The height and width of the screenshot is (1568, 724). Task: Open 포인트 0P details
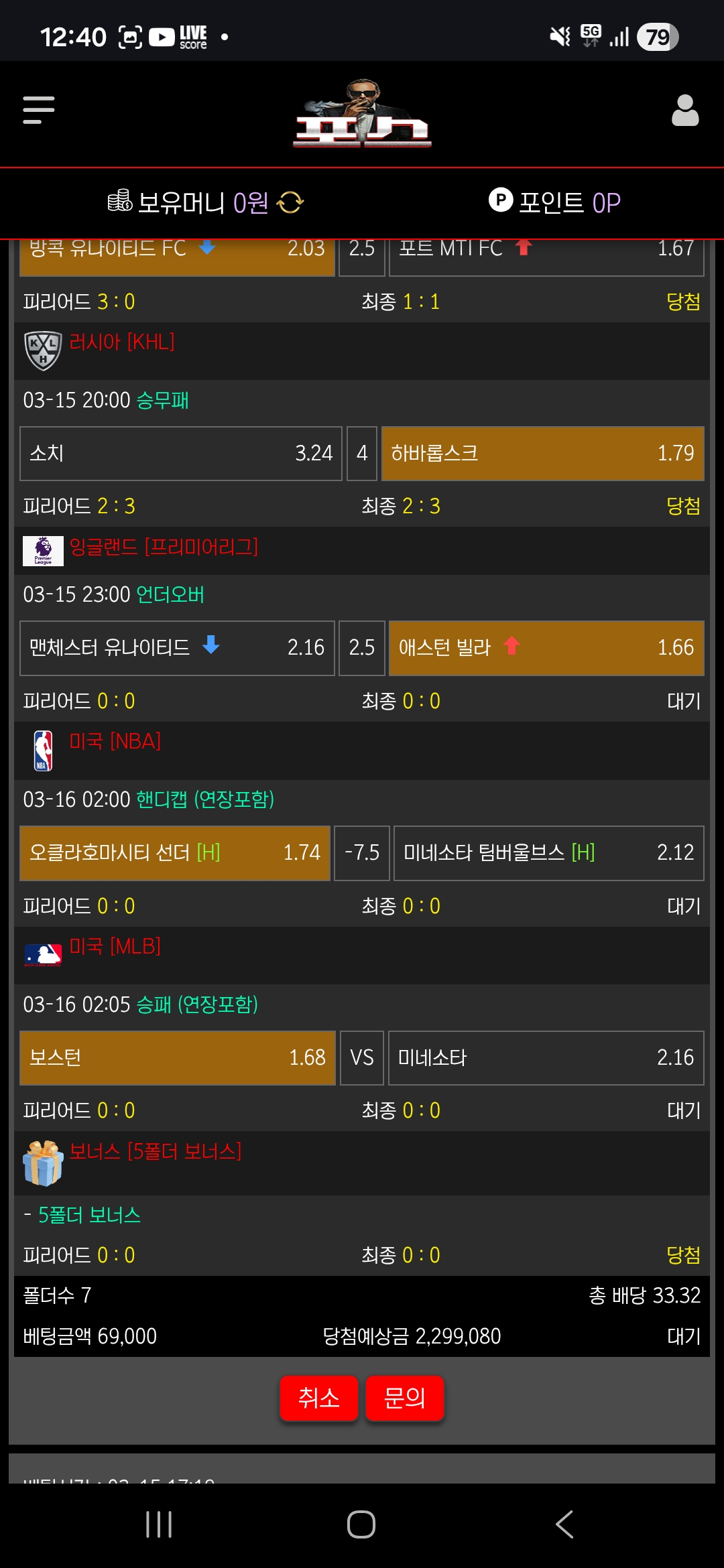pos(555,202)
